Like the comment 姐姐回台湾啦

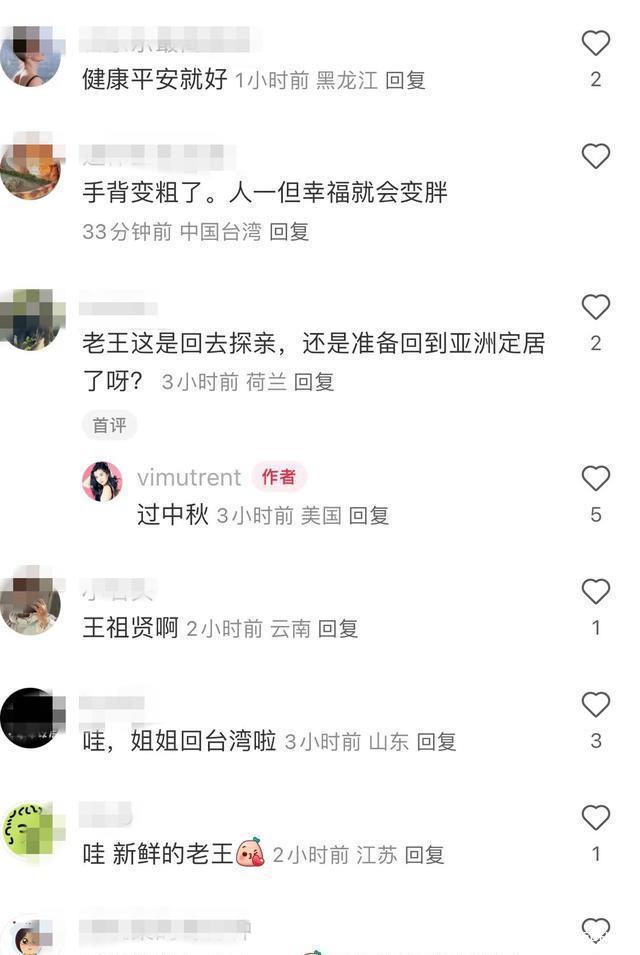[x=595, y=705]
